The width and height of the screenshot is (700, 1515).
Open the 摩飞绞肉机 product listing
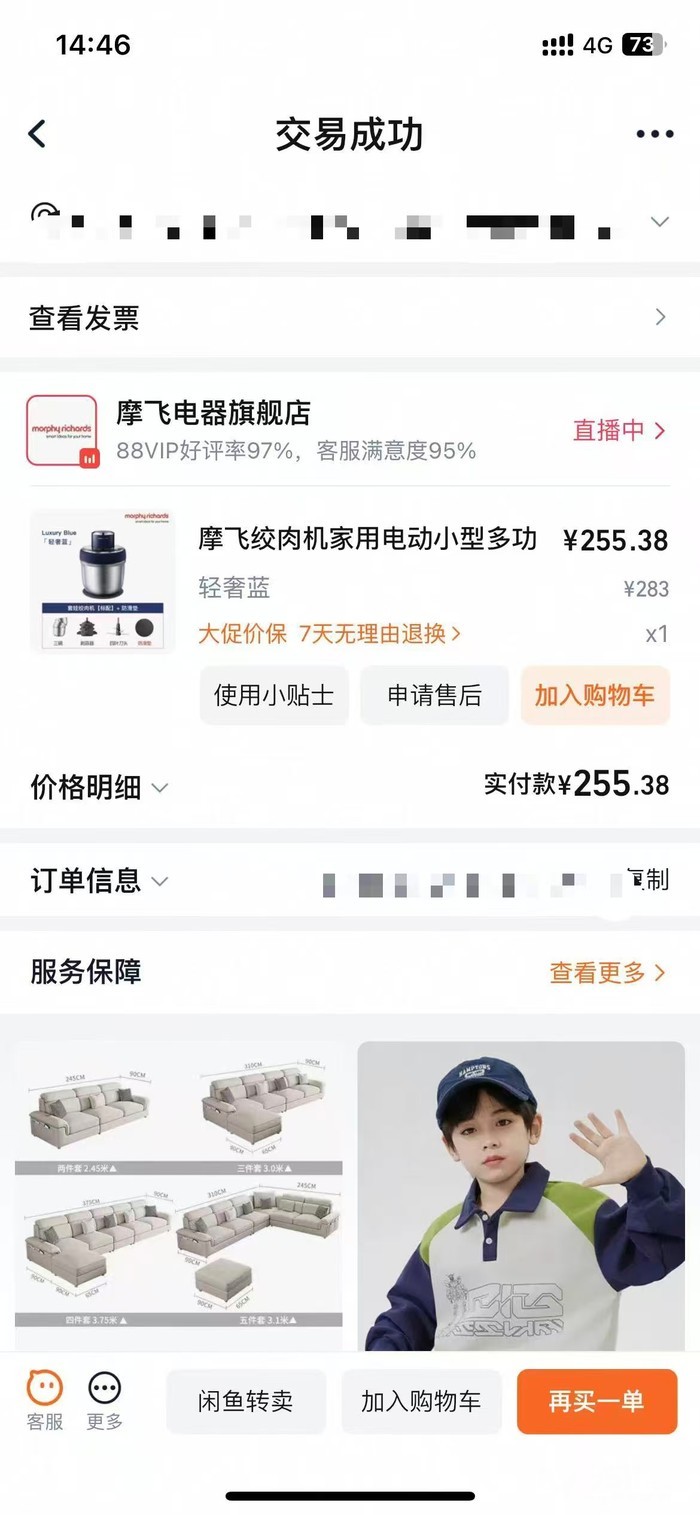coord(368,540)
